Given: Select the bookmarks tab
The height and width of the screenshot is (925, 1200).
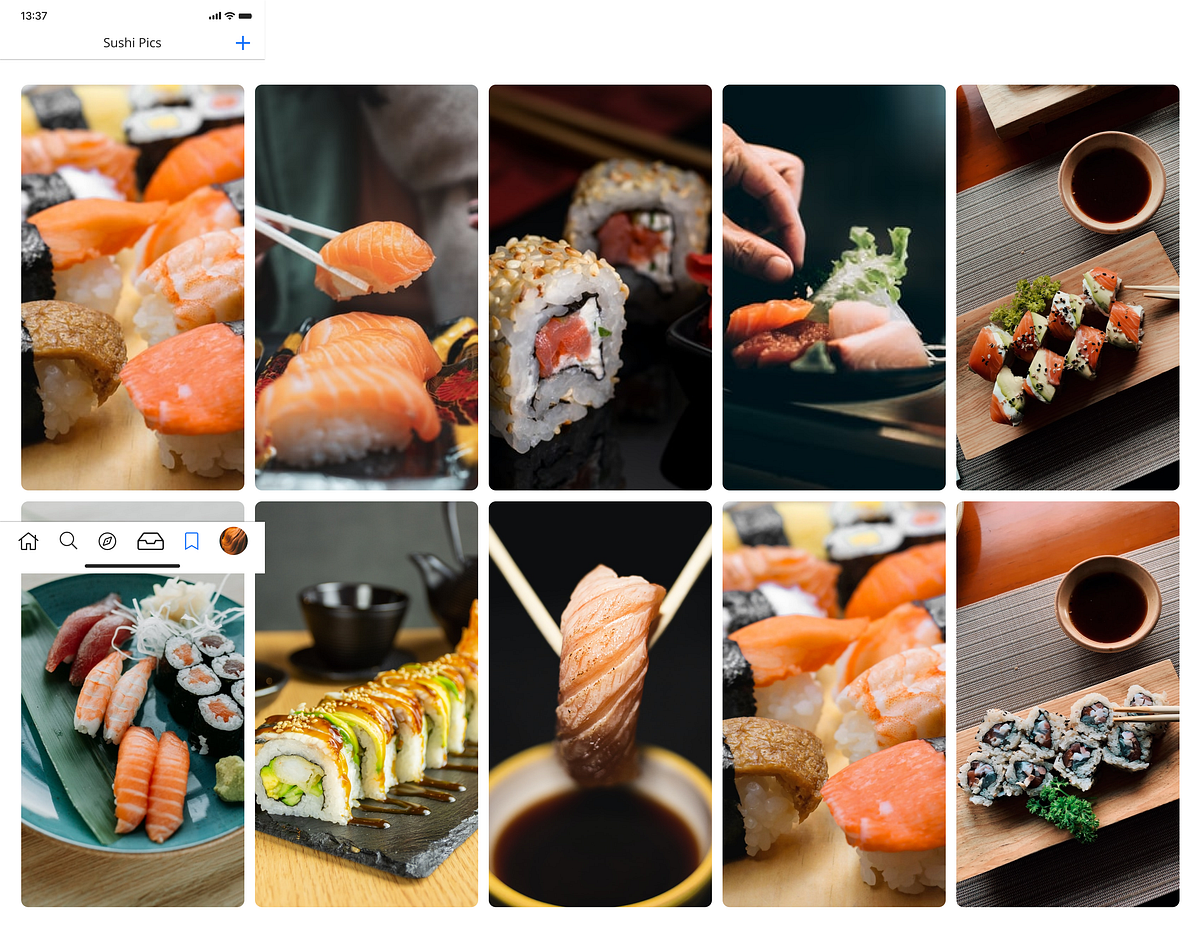Looking at the screenshot, I should click(x=192, y=541).
